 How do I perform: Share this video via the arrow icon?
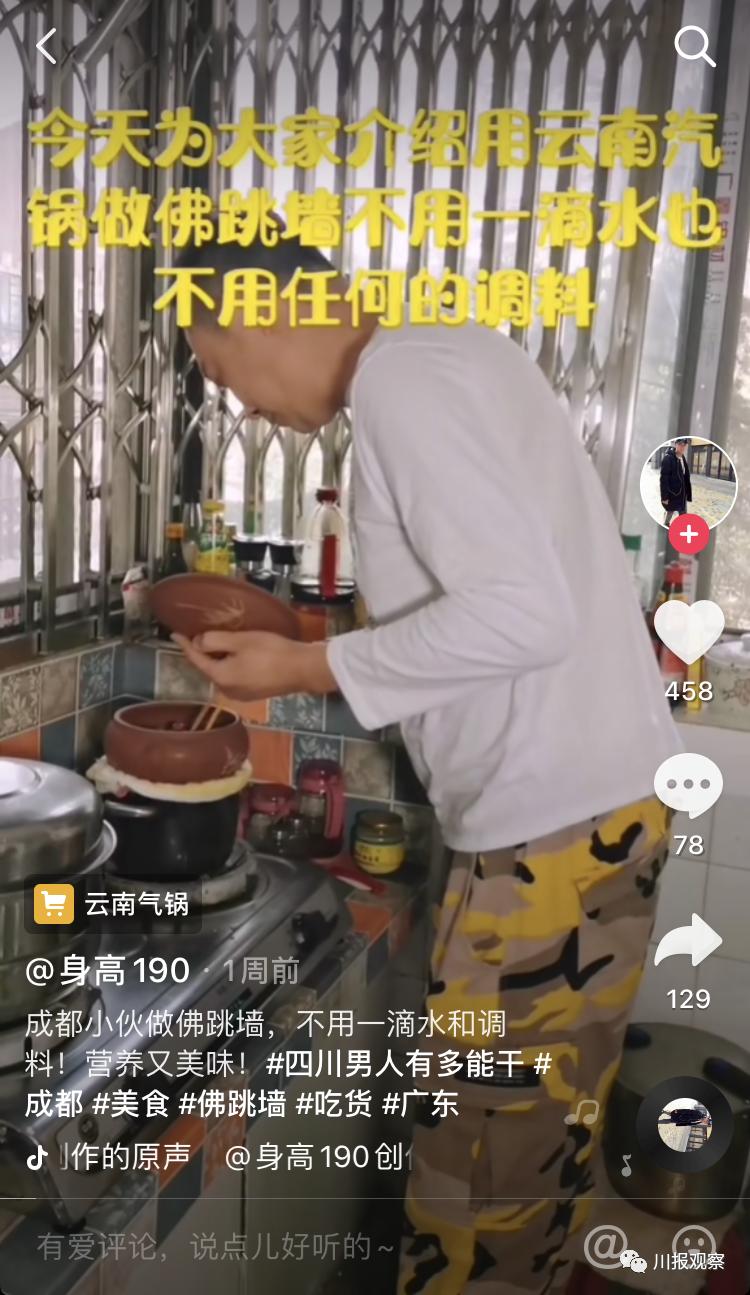[688, 942]
